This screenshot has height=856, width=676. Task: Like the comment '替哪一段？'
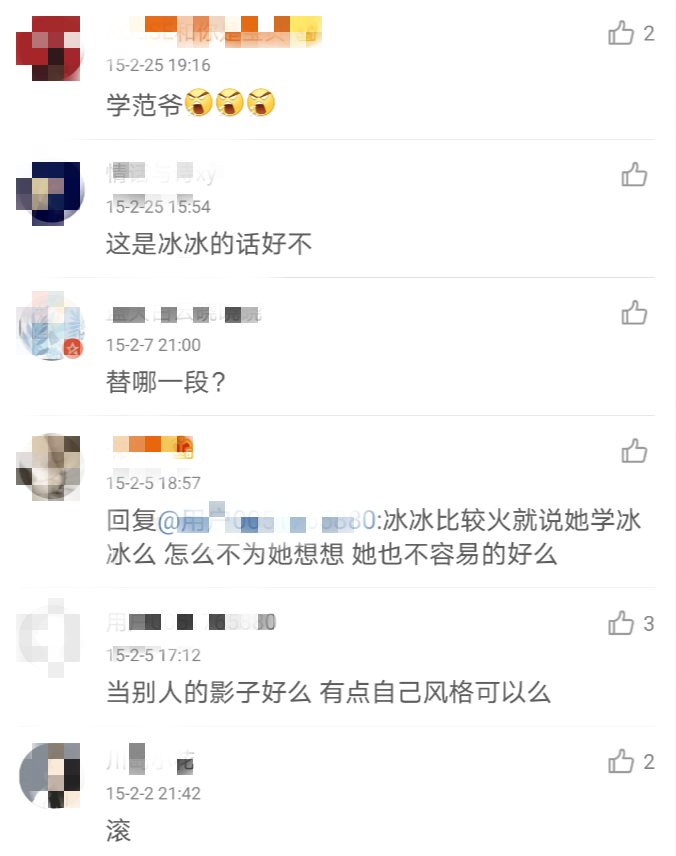634,313
